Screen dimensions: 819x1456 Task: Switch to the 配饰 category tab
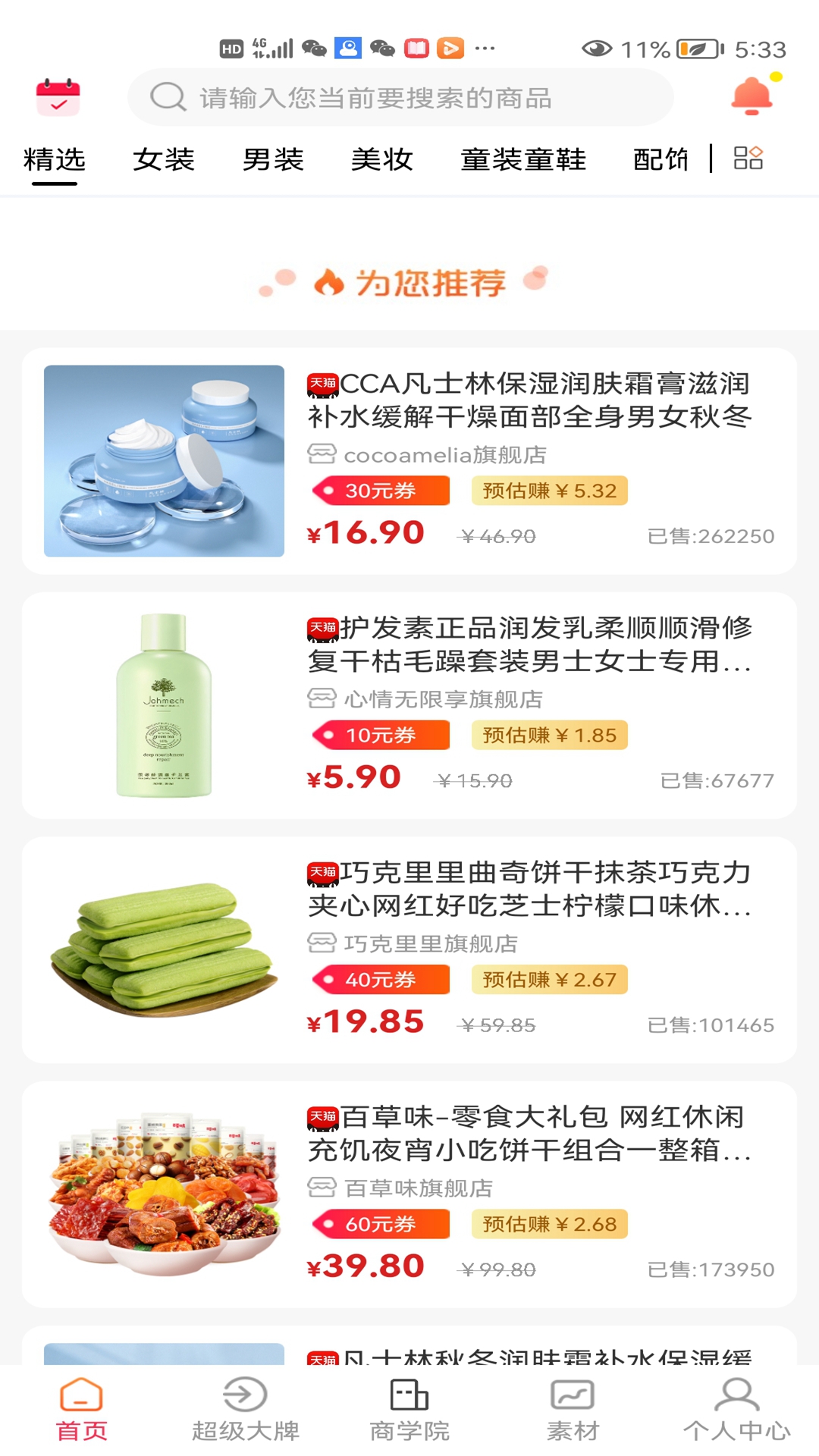661,159
